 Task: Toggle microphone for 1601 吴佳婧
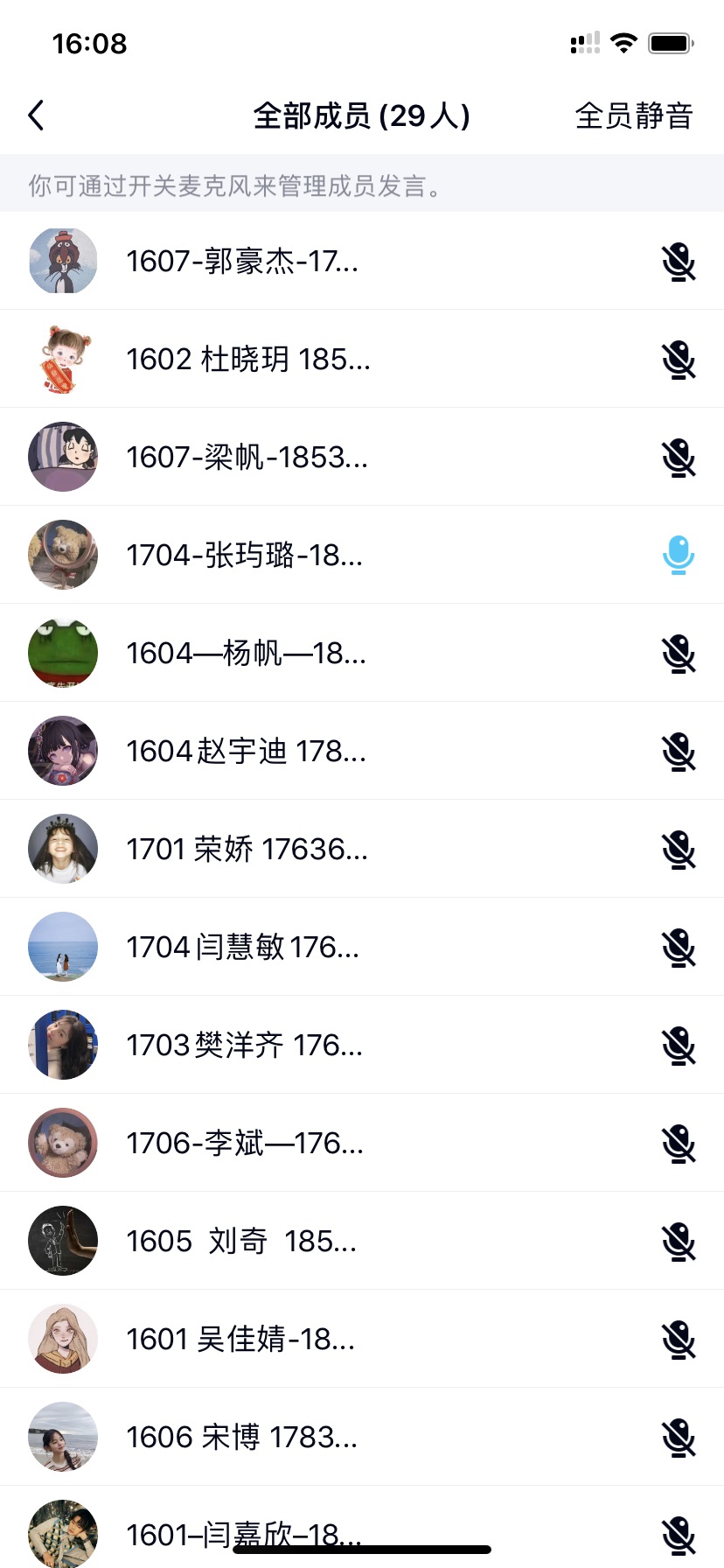678,1340
